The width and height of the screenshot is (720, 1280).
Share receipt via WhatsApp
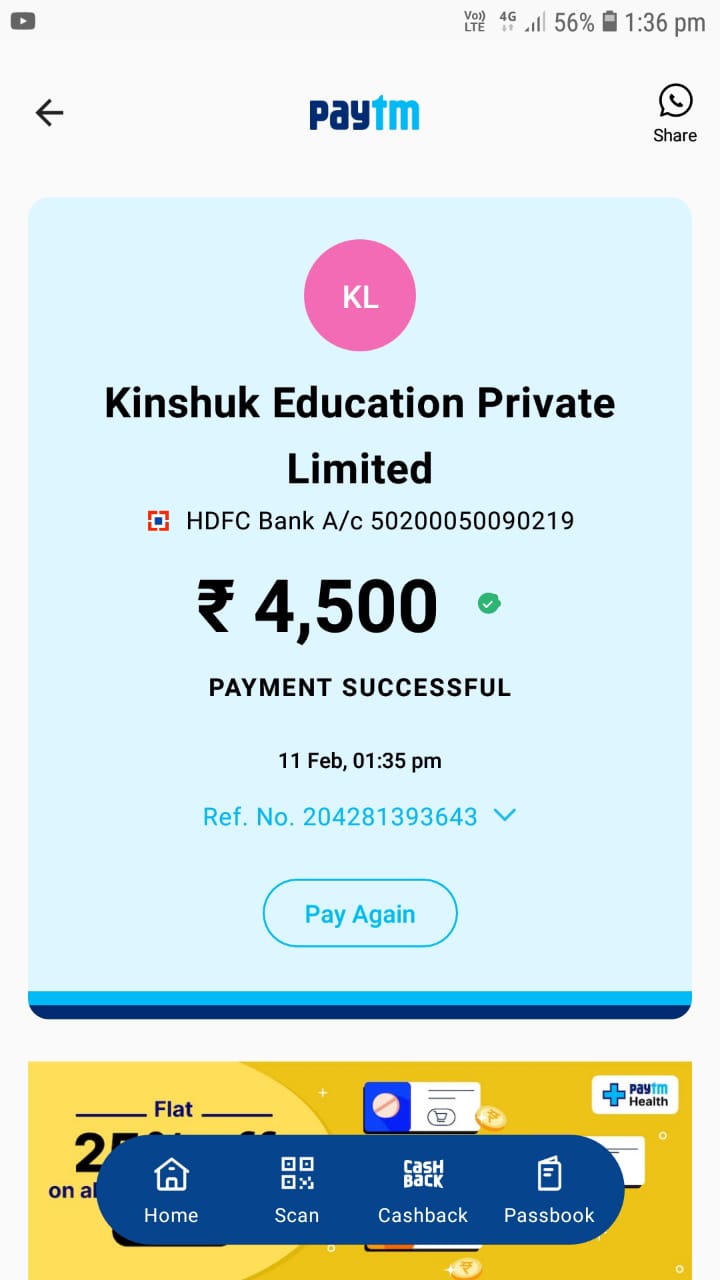point(675,112)
